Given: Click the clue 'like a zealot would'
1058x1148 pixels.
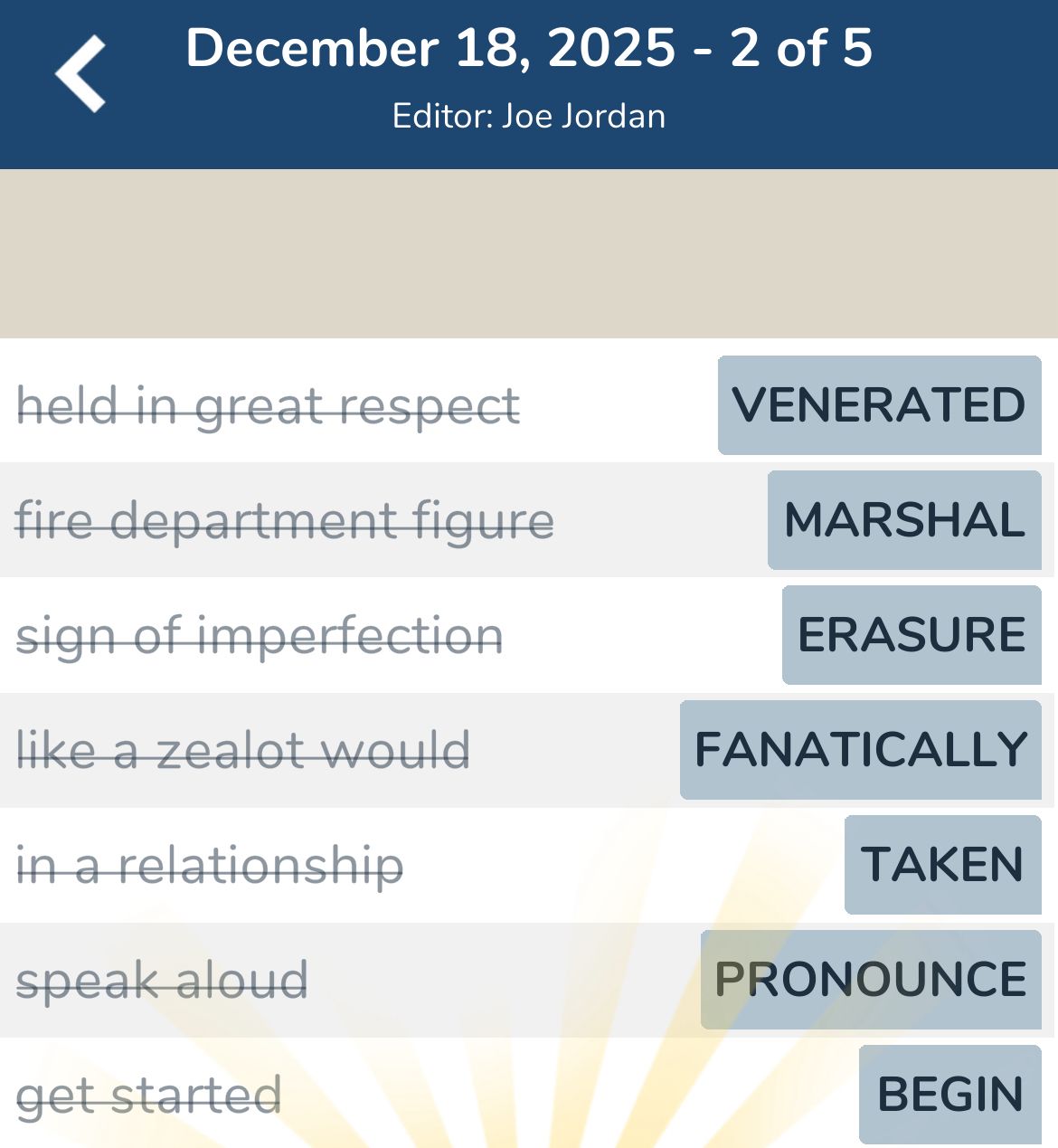Looking at the screenshot, I should coord(242,750).
